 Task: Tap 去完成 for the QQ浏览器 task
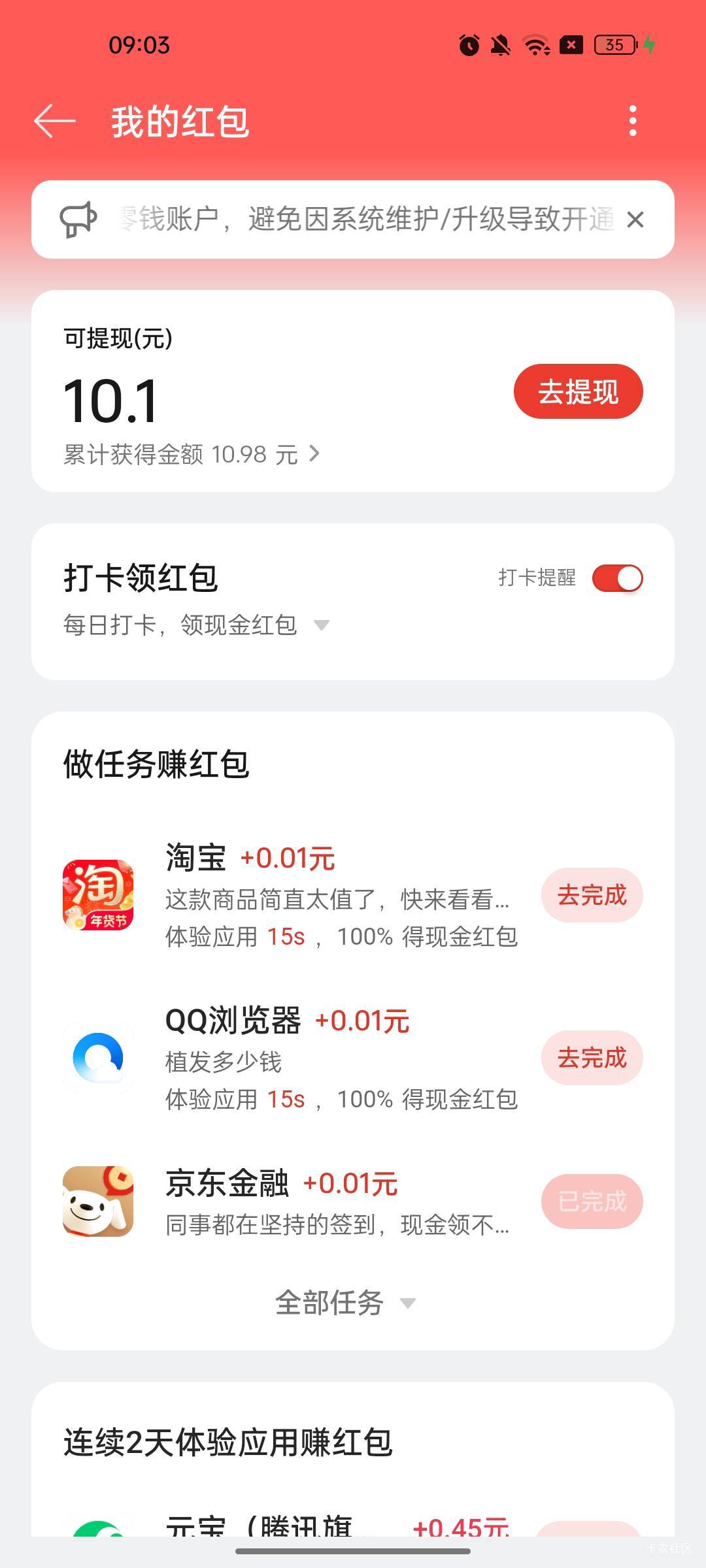click(592, 1058)
